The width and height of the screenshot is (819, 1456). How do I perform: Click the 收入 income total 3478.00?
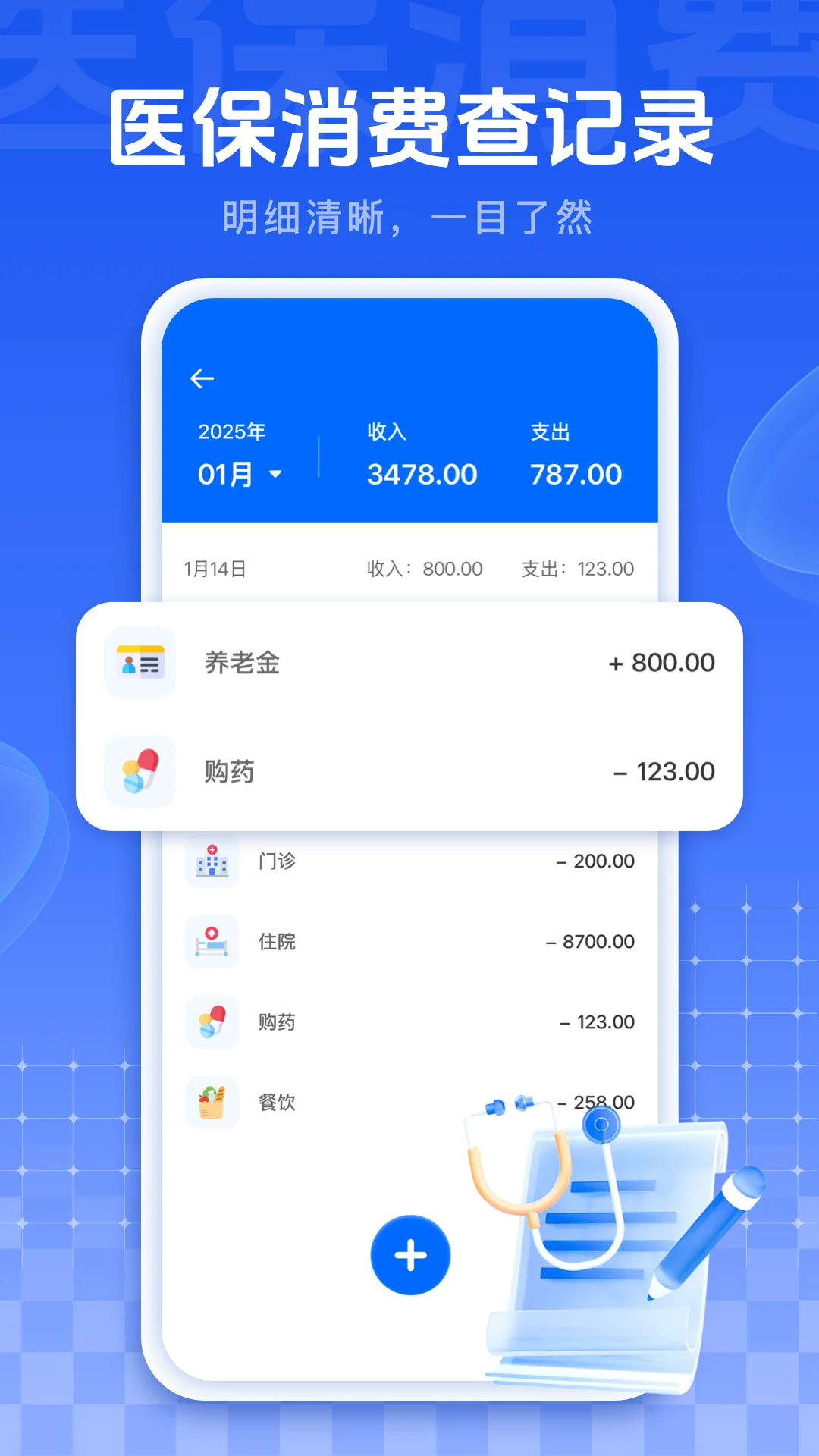420,473
